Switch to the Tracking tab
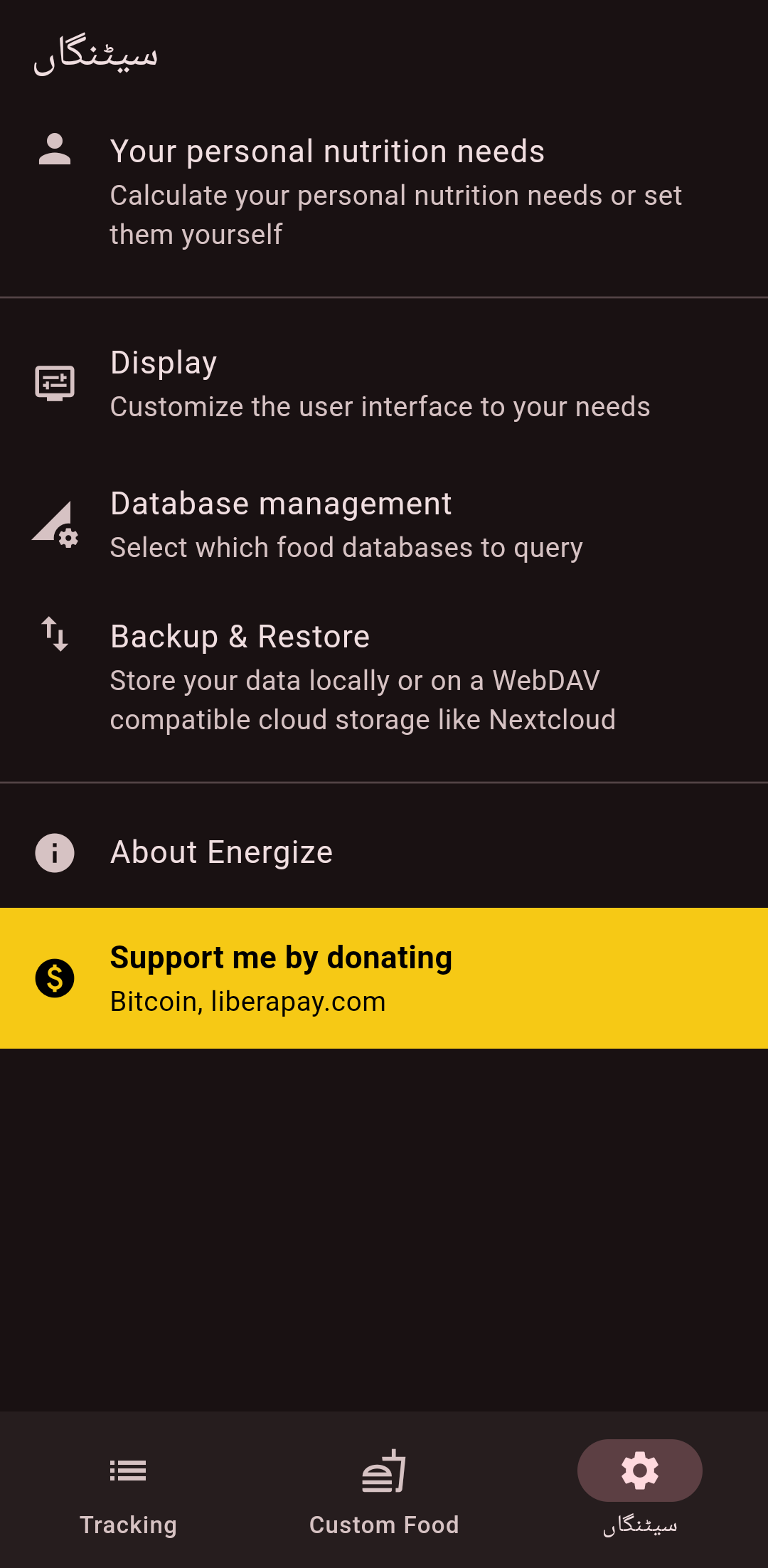768x1568 pixels. (128, 1490)
